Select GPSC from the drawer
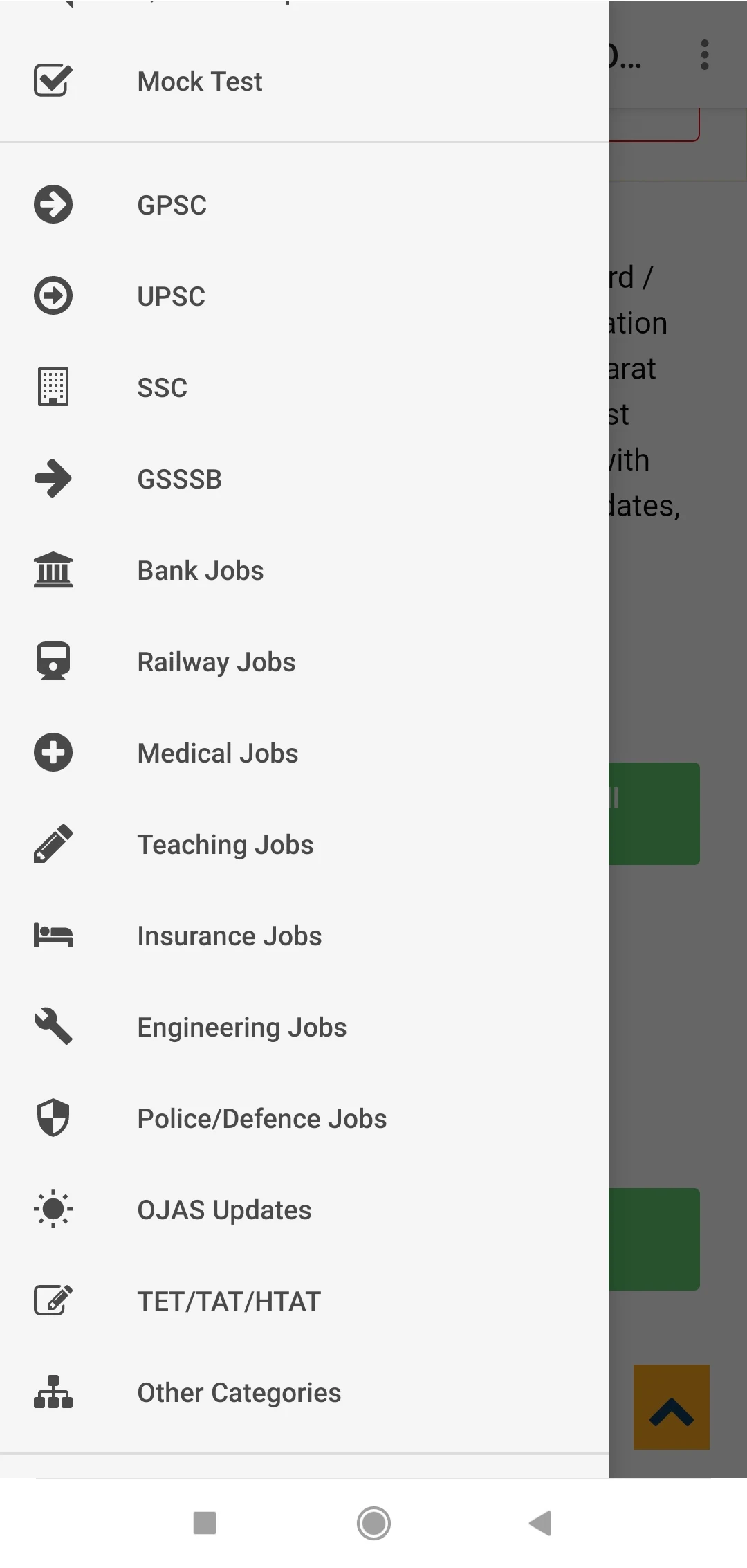This screenshot has width=747, height=1568. pos(304,205)
